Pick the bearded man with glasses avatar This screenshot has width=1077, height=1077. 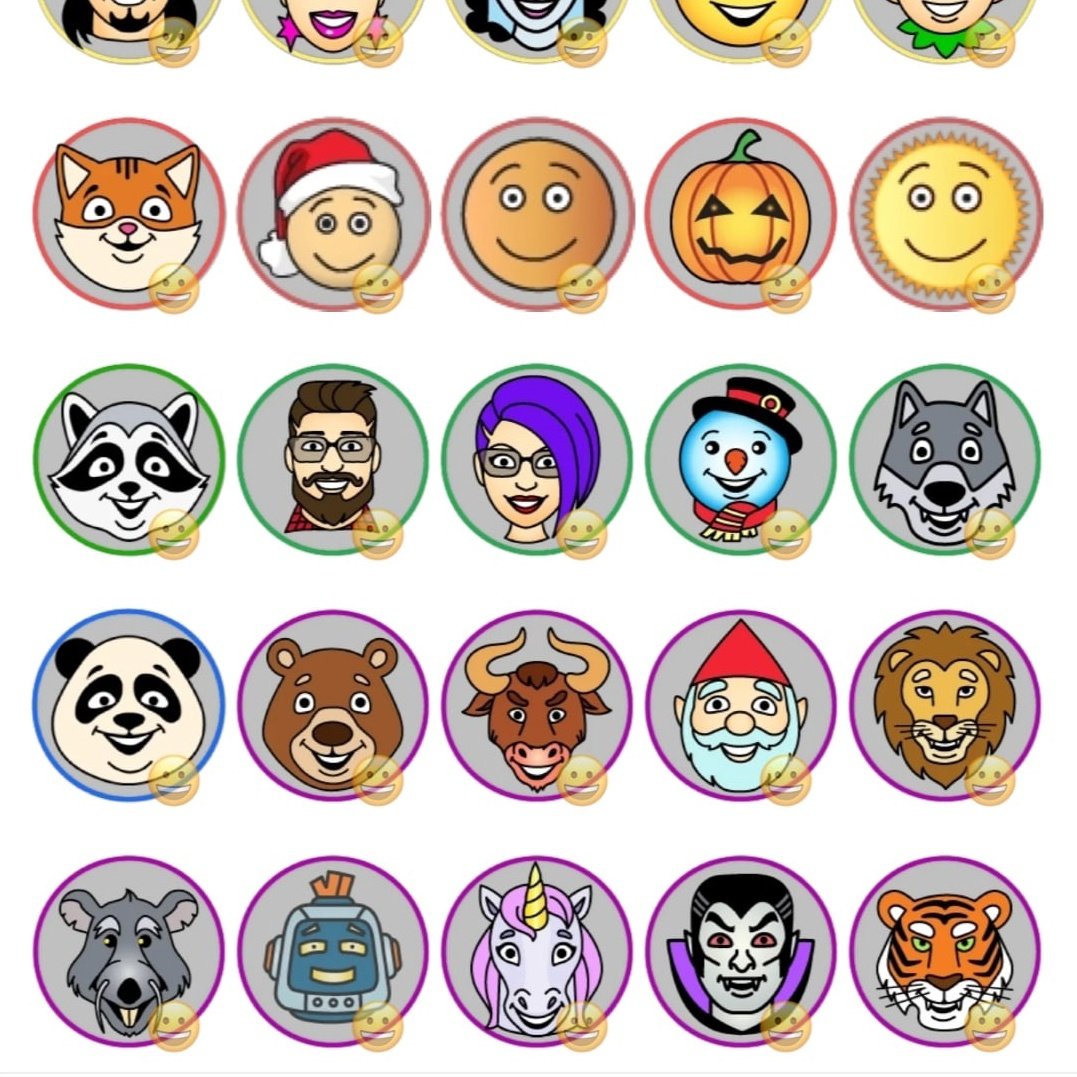point(333,459)
